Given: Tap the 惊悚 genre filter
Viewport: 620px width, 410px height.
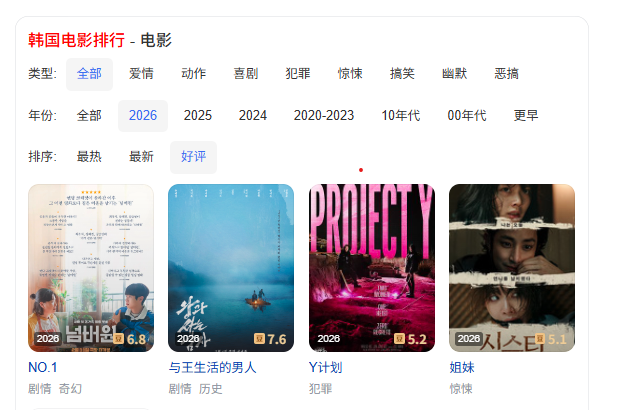Looking at the screenshot, I should [350, 74].
